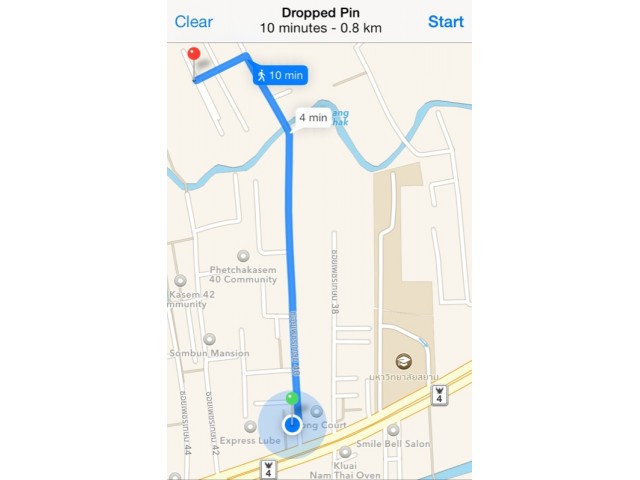Screen dimensions: 640x480
Task: Tap the red dropped pin
Action: tap(194, 54)
